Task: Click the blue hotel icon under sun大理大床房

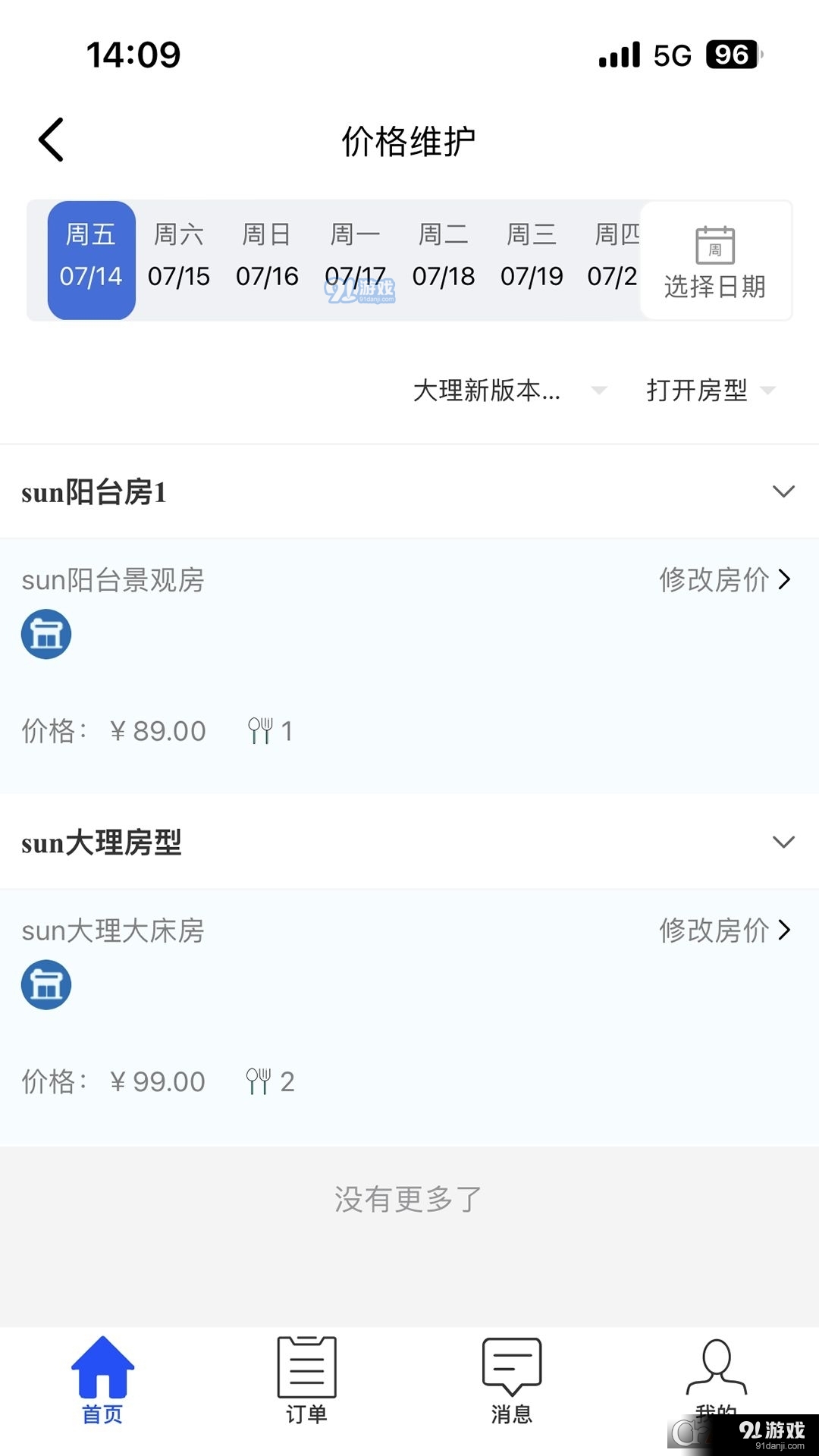Action: tap(45, 984)
